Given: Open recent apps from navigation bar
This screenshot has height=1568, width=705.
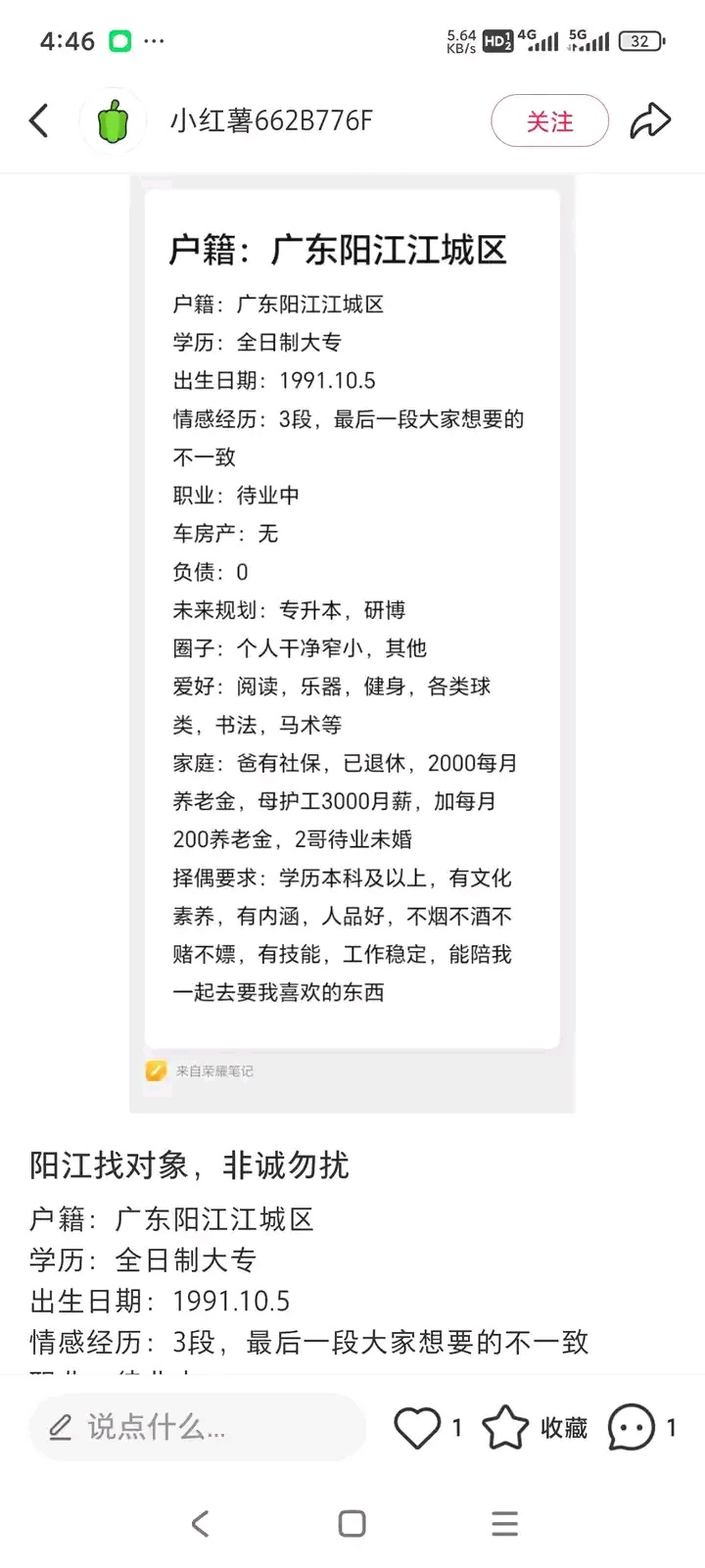Looking at the screenshot, I should point(504,1523).
